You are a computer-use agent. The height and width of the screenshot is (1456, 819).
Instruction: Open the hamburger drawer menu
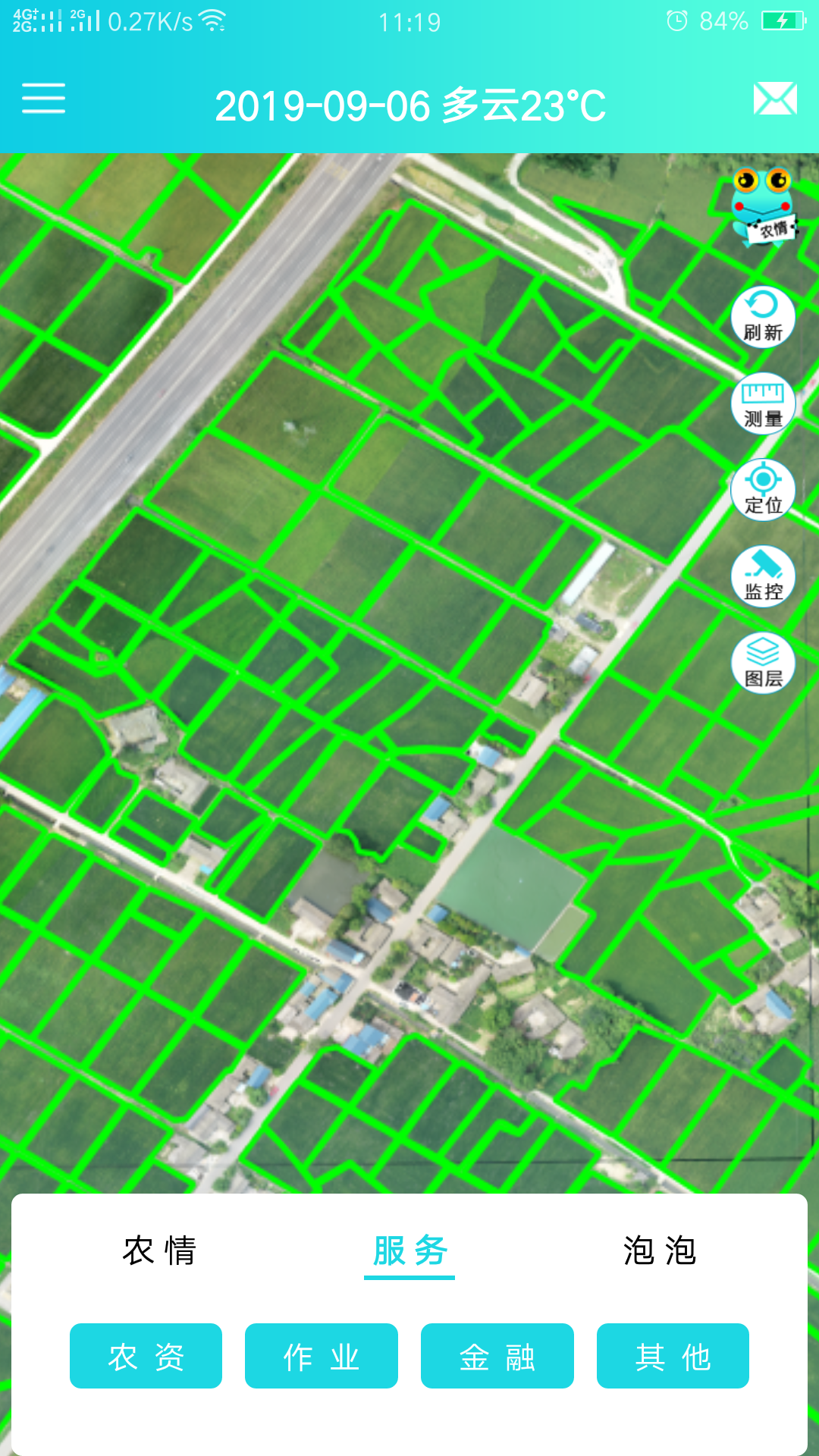pos(43,99)
